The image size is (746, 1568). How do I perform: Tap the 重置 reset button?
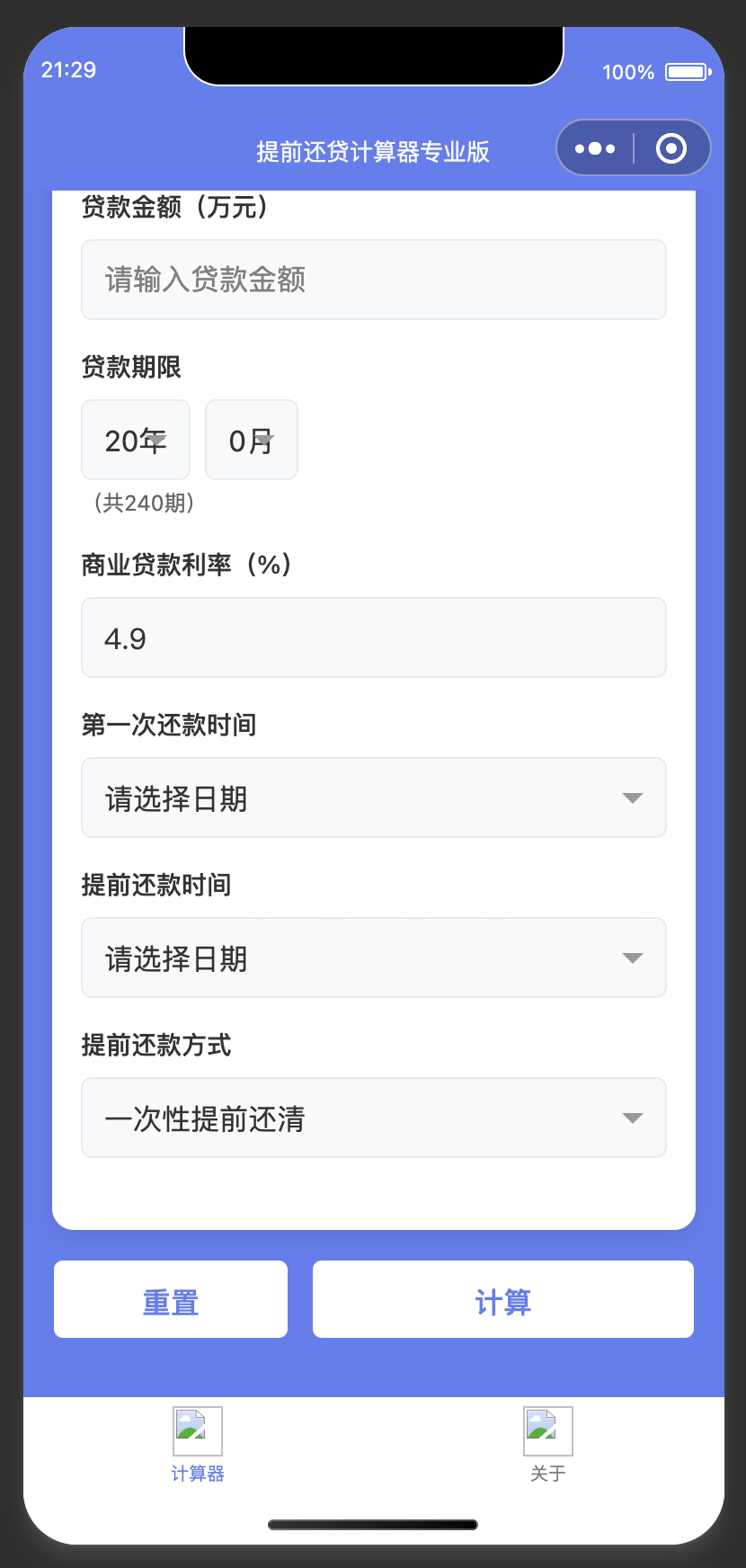(171, 1300)
